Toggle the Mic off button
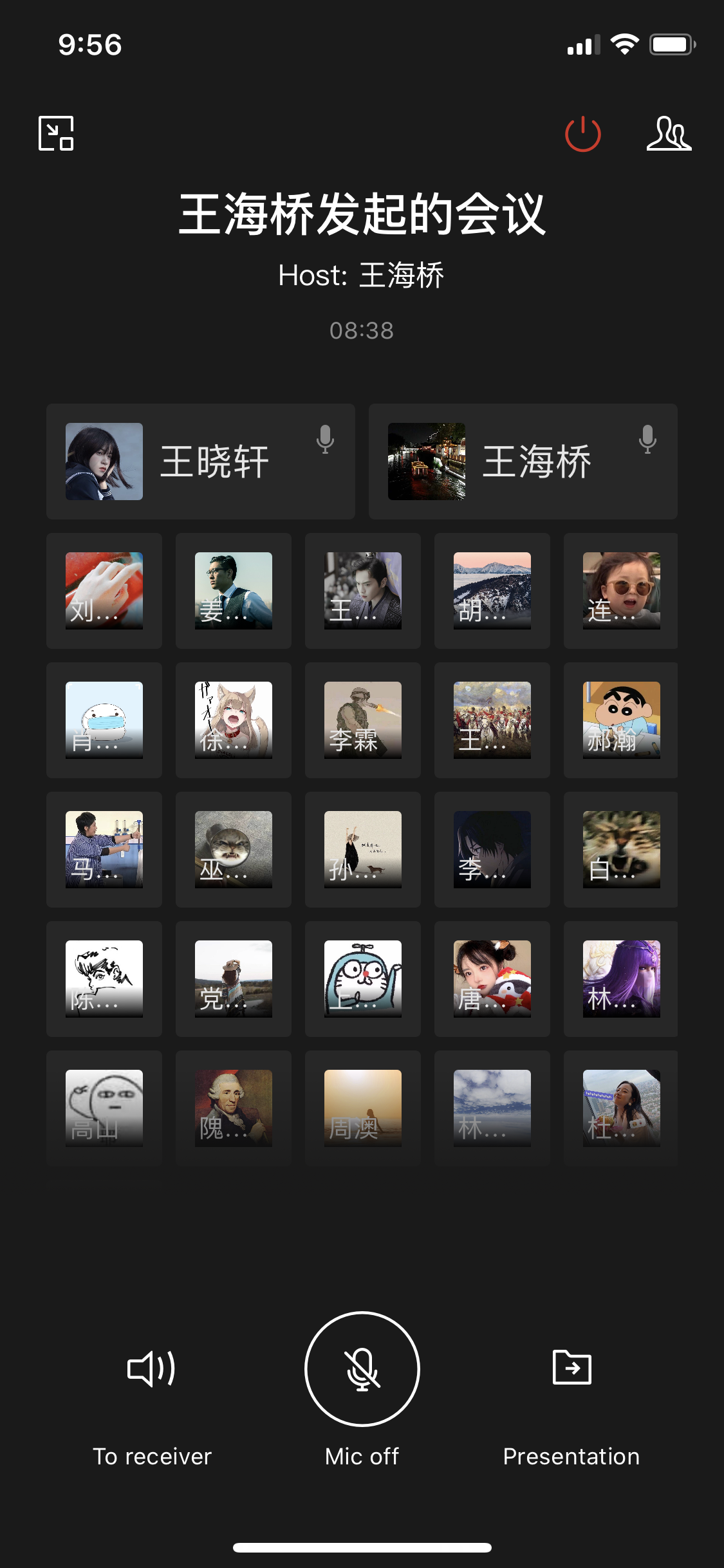Viewport: 724px width, 1568px height. pyautogui.click(x=362, y=1370)
